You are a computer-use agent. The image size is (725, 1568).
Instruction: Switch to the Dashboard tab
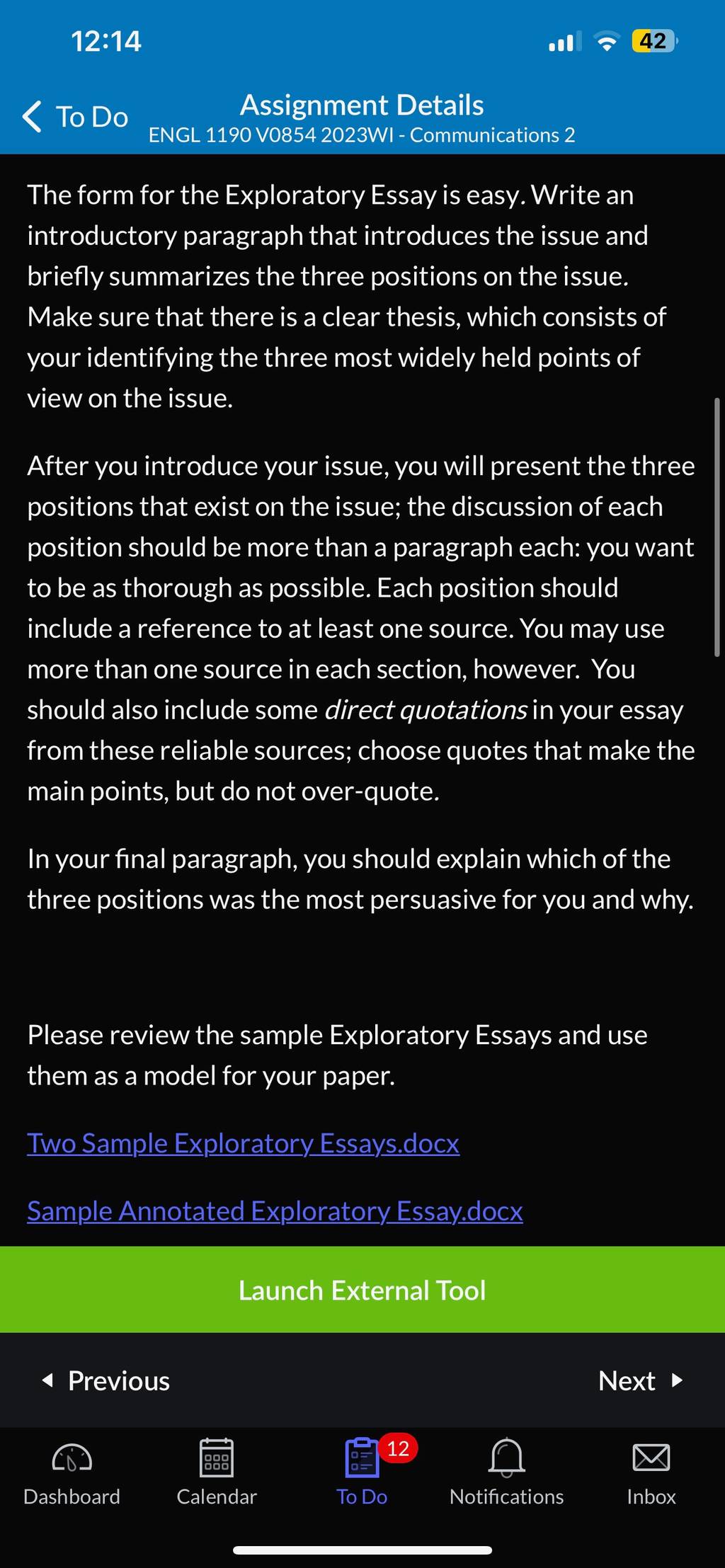tap(72, 1472)
